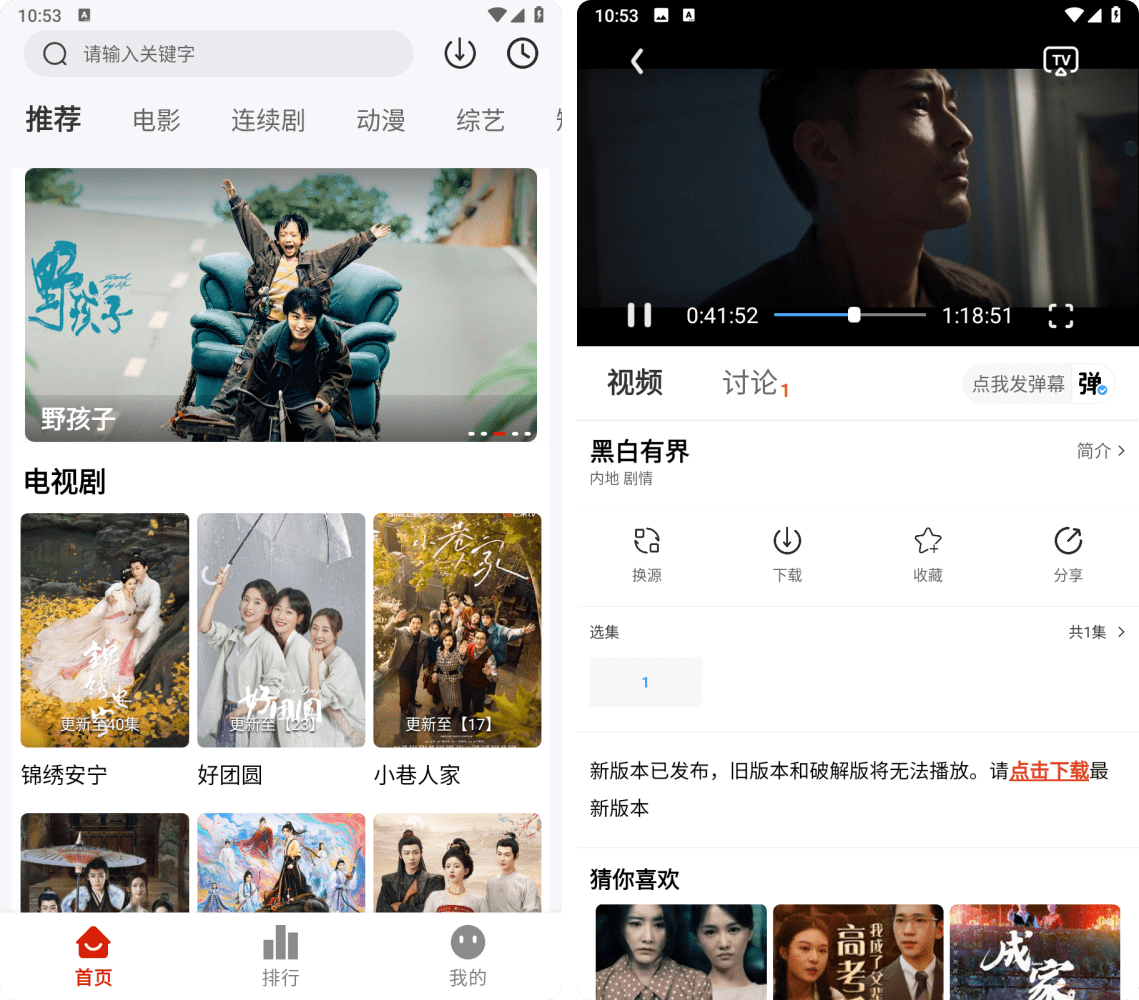
Task: Open the 野孩子 banner
Action: tap(281, 305)
